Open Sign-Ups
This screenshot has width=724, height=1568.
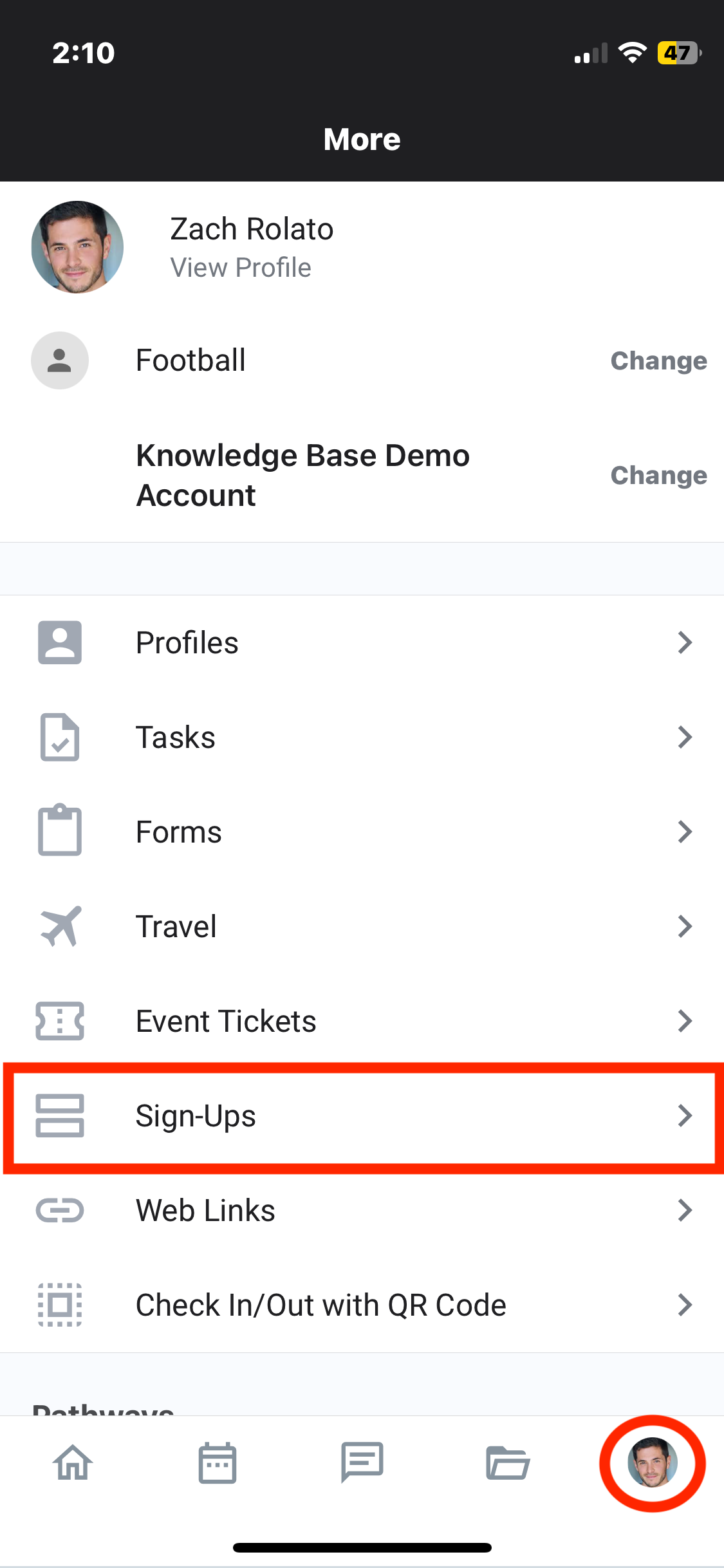pyautogui.click(x=362, y=1115)
